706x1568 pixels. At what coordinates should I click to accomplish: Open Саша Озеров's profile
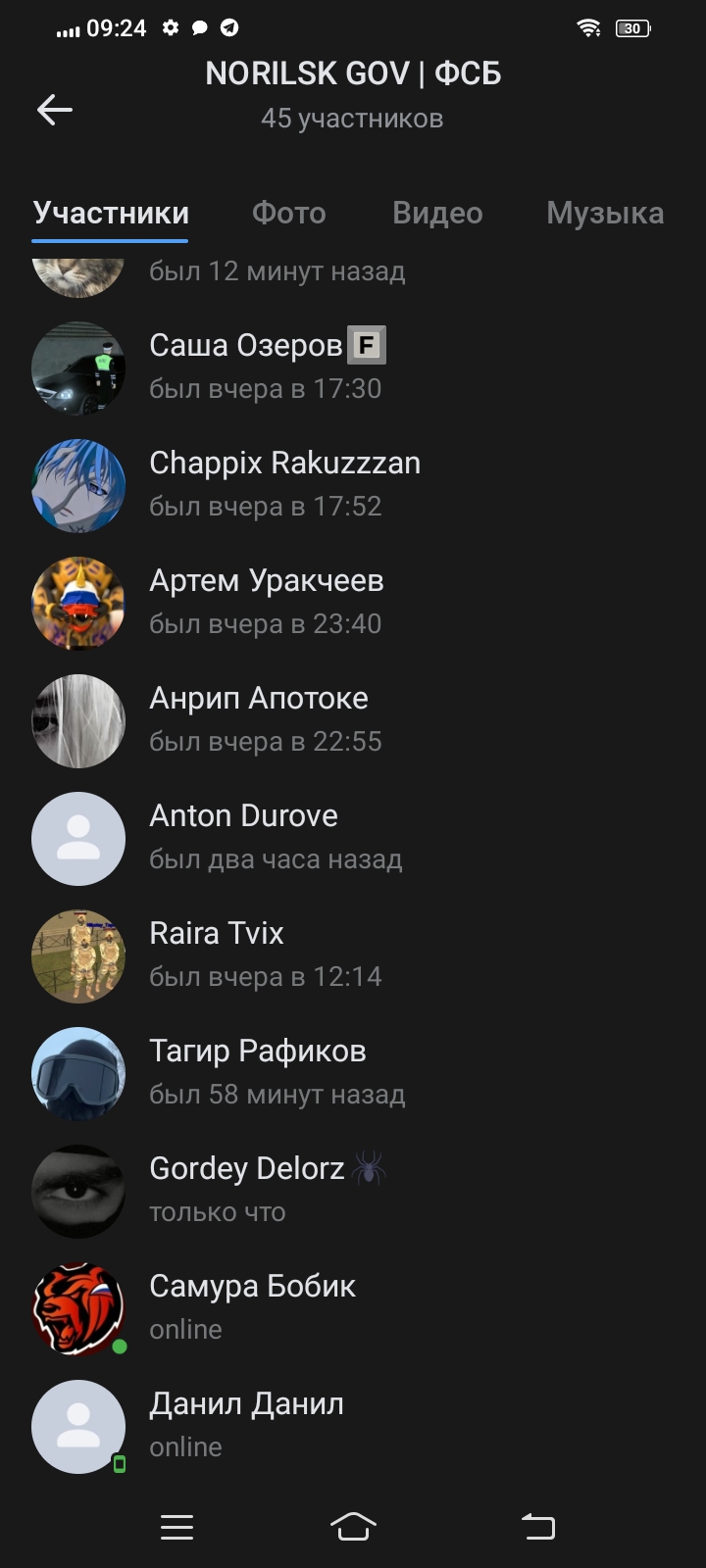(245, 366)
